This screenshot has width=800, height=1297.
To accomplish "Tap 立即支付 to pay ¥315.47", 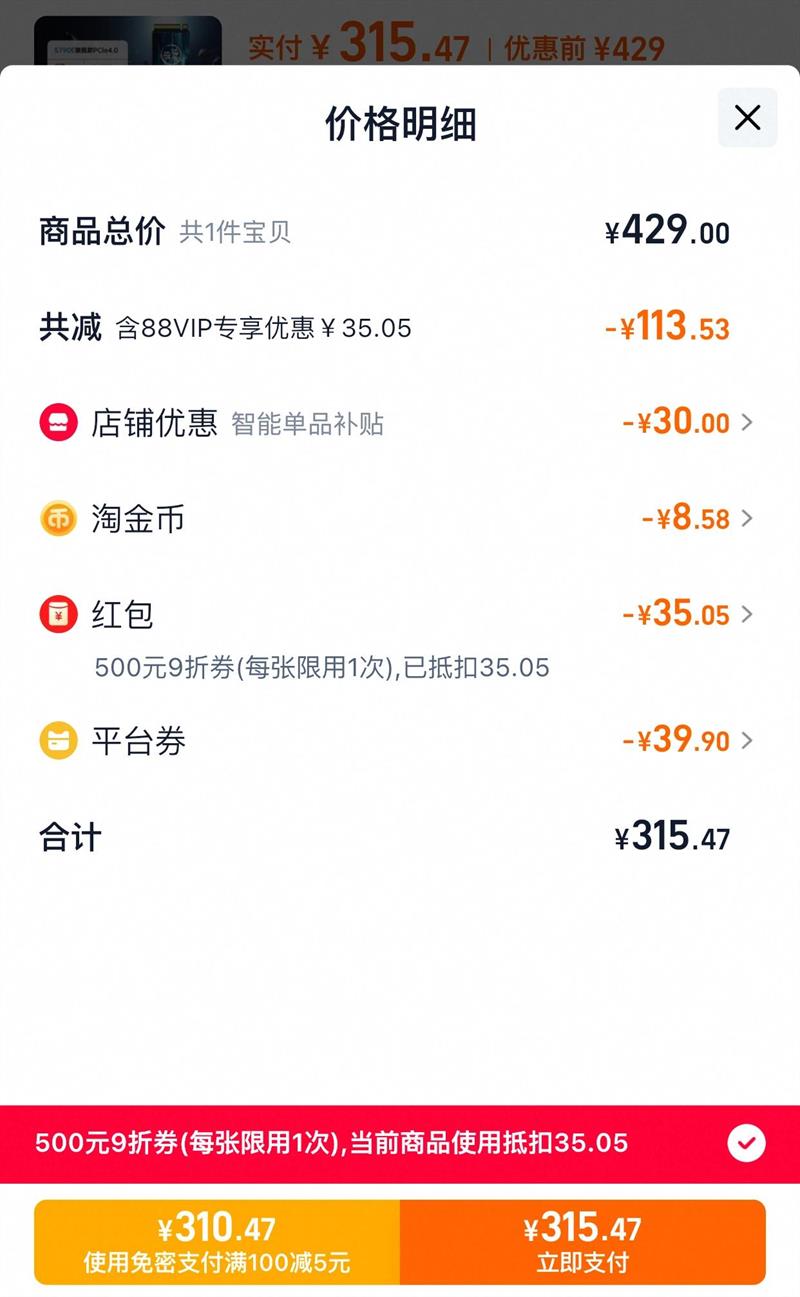I will coord(582,1242).
